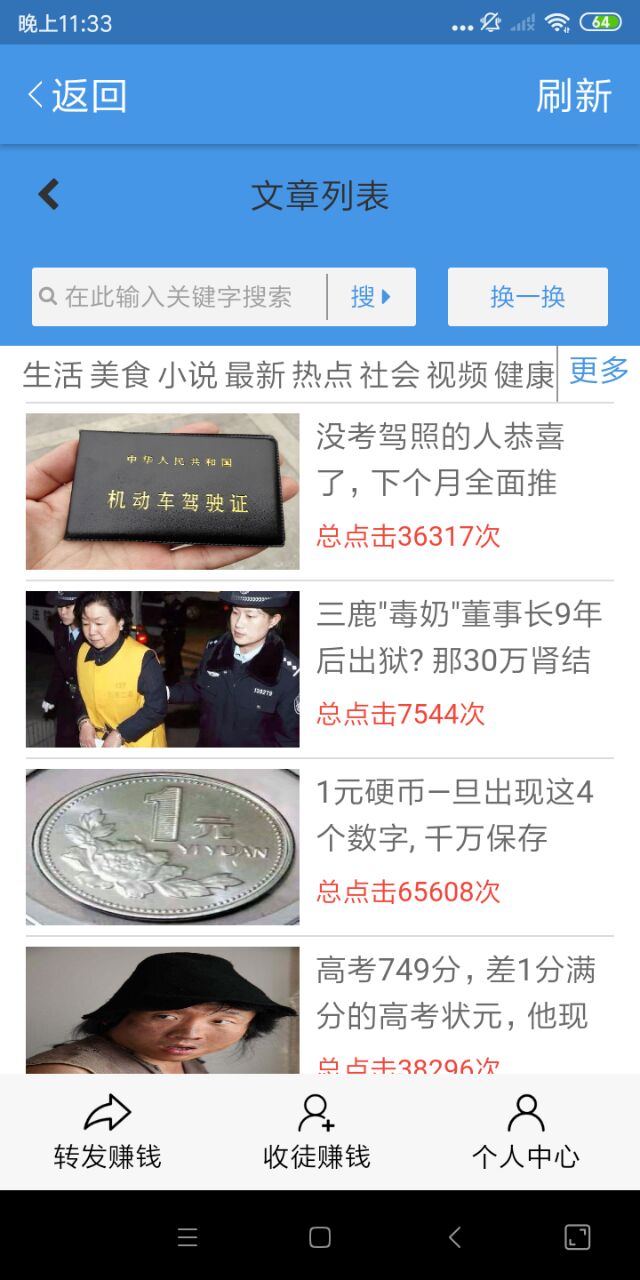Switch to the 美食 category
Screen dimensions: 640x1280
[x=120, y=375]
